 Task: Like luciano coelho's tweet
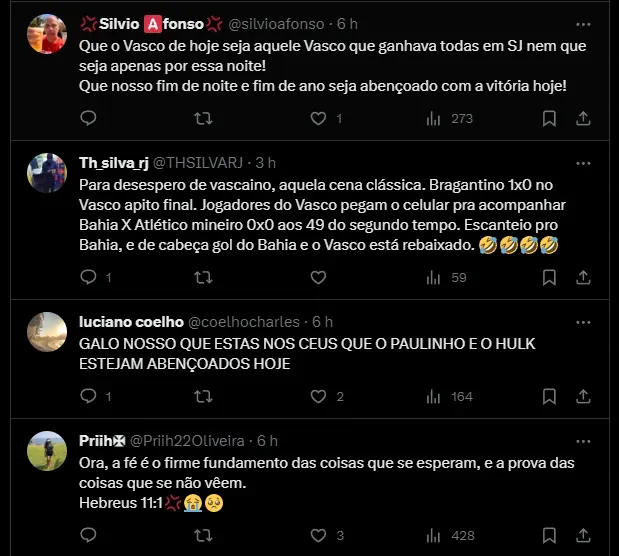coord(318,396)
